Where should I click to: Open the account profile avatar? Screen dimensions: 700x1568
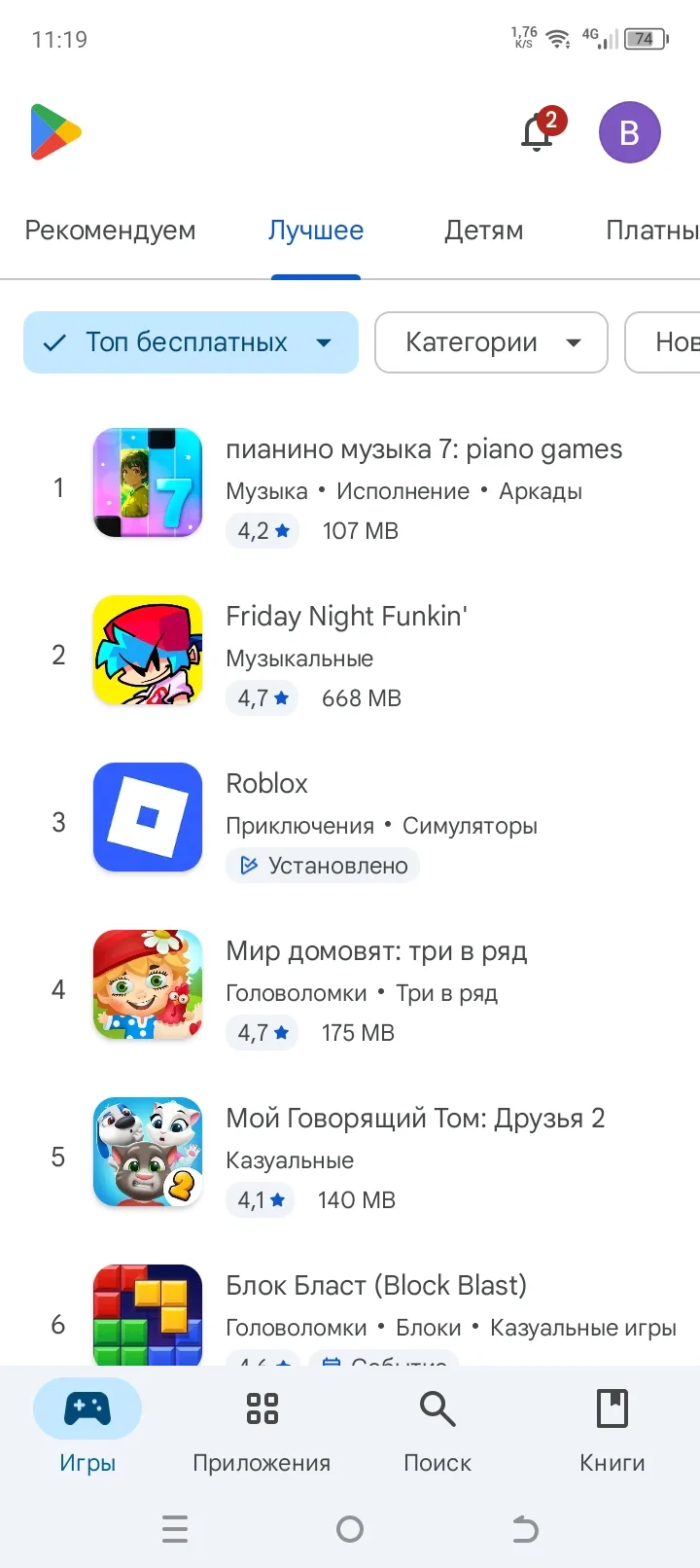629,132
